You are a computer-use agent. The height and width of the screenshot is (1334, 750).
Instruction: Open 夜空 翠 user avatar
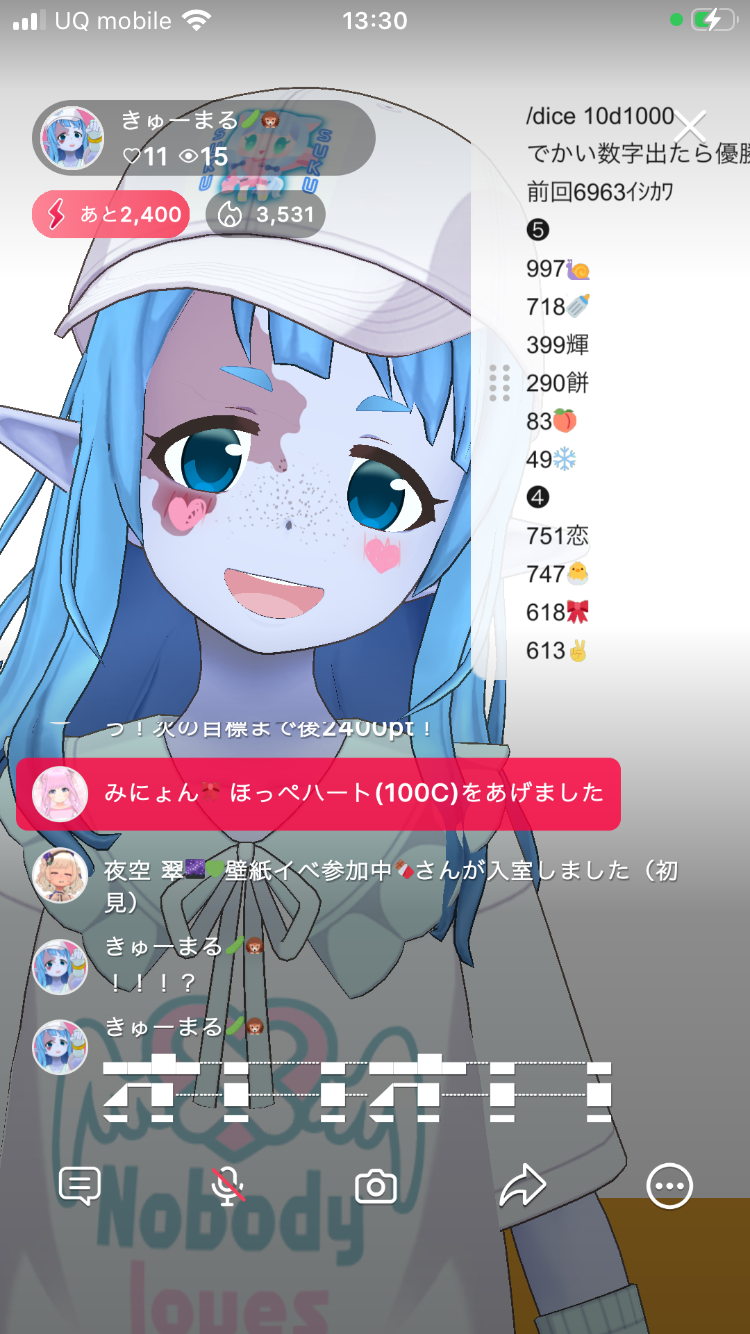pos(59,876)
